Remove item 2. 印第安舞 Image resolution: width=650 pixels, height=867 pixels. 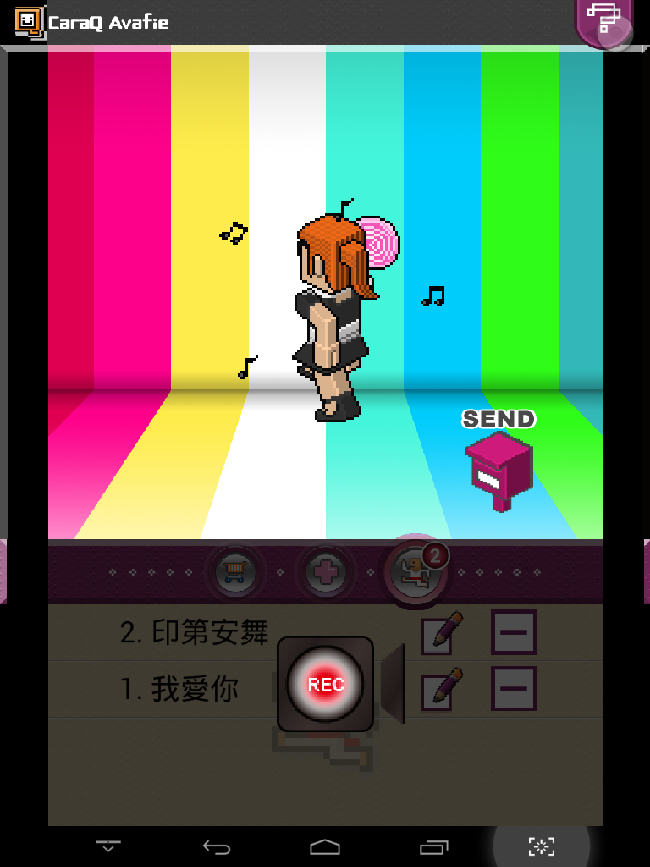tap(514, 632)
